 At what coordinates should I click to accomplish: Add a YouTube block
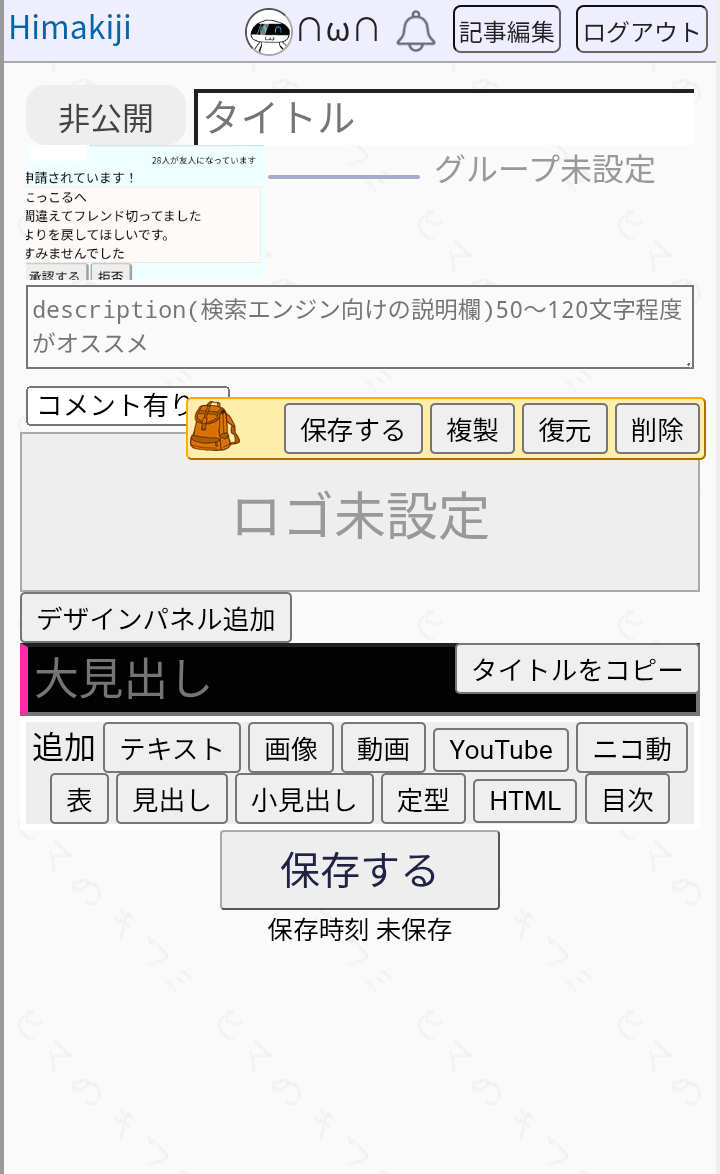tap(500, 749)
